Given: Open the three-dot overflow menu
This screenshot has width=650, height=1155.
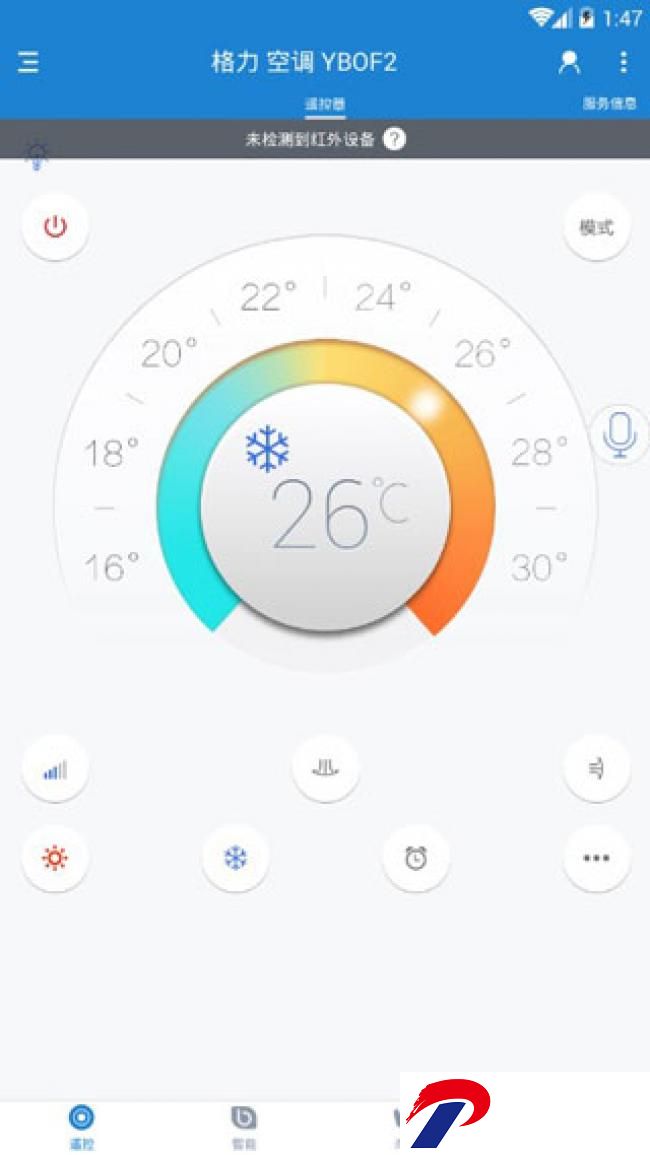Looking at the screenshot, I should click(x=623, y=63).
